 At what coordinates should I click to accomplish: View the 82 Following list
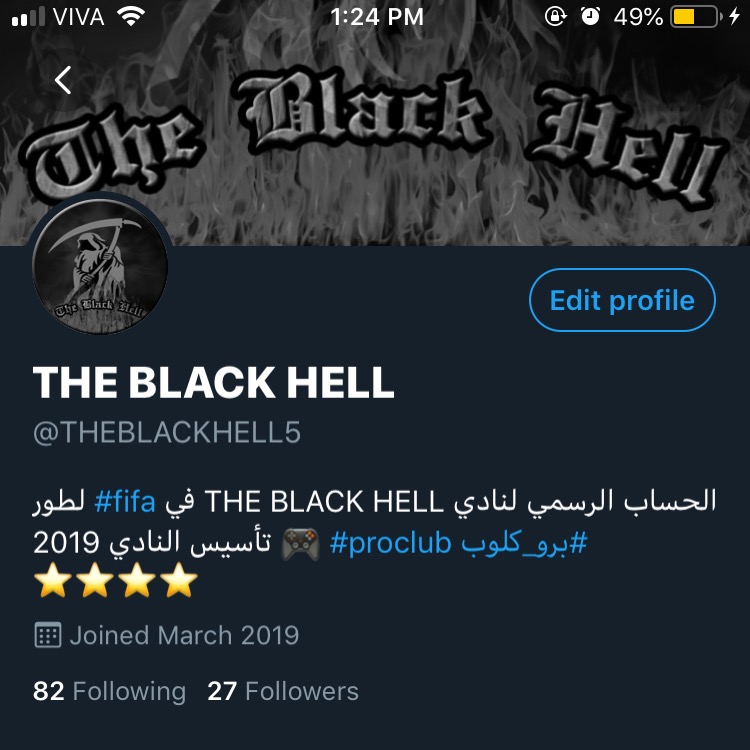[109, 691]
